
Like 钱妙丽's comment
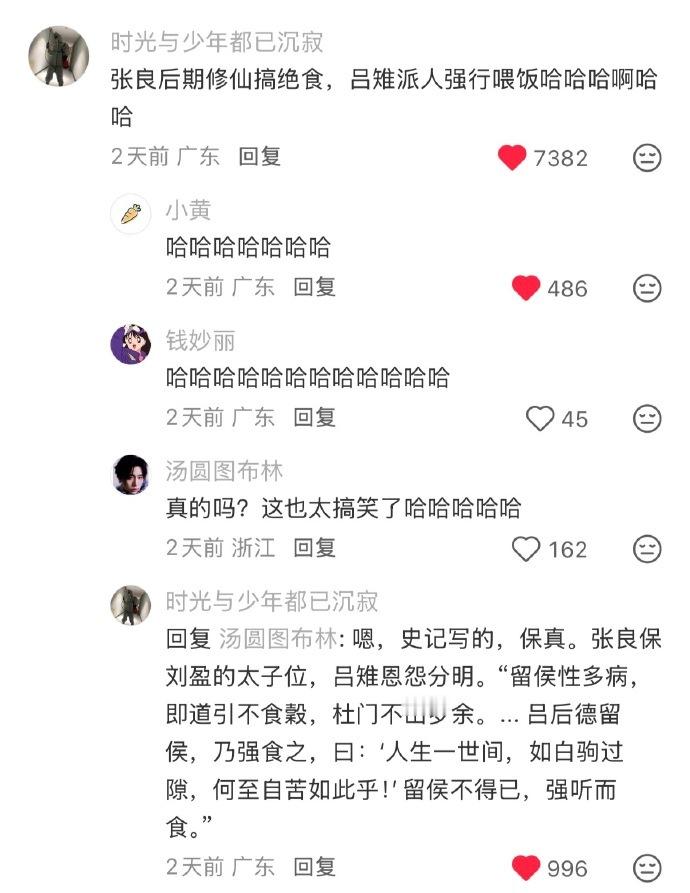point(540,418)
